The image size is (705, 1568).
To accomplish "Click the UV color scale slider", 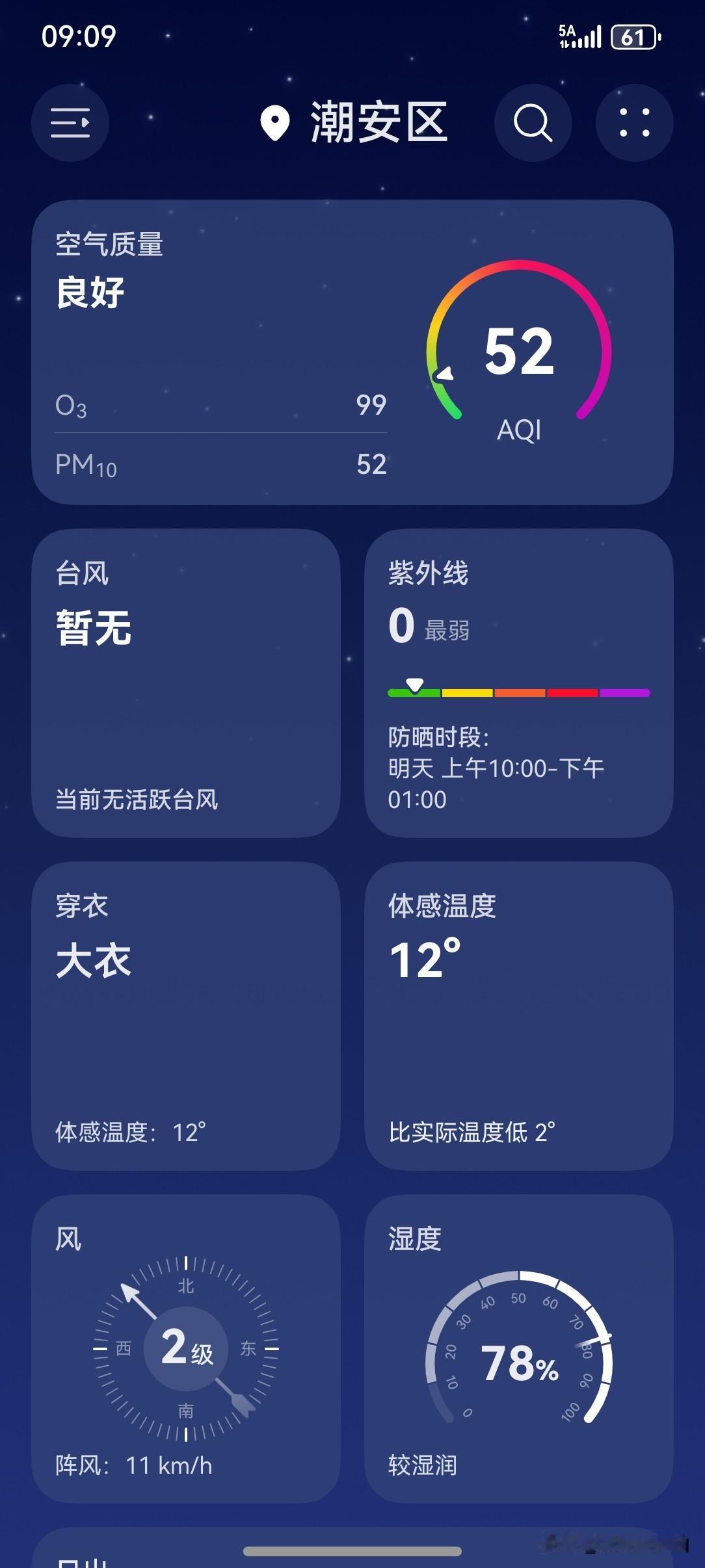I will click(x=518, y=693).
